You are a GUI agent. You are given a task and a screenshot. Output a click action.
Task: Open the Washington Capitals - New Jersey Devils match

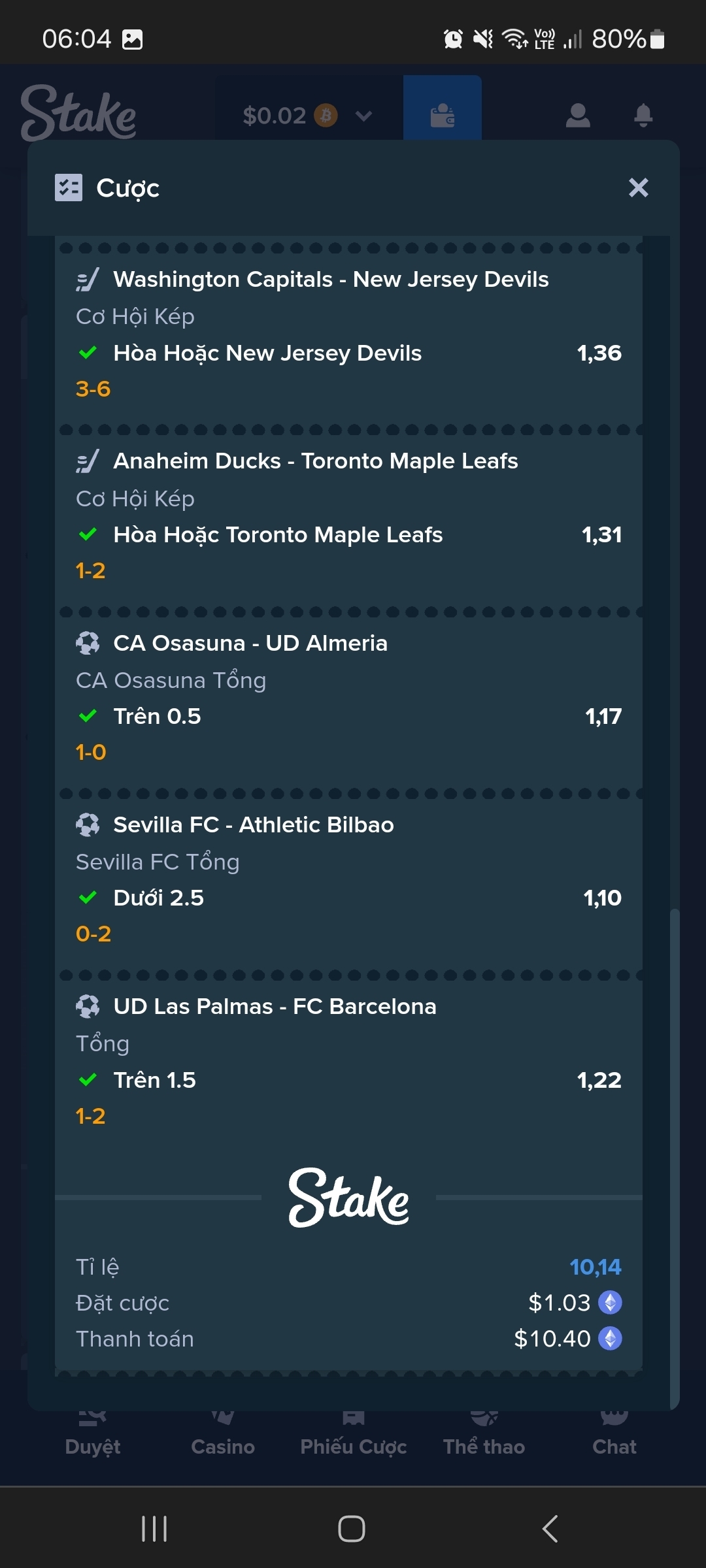pos(331,280)
